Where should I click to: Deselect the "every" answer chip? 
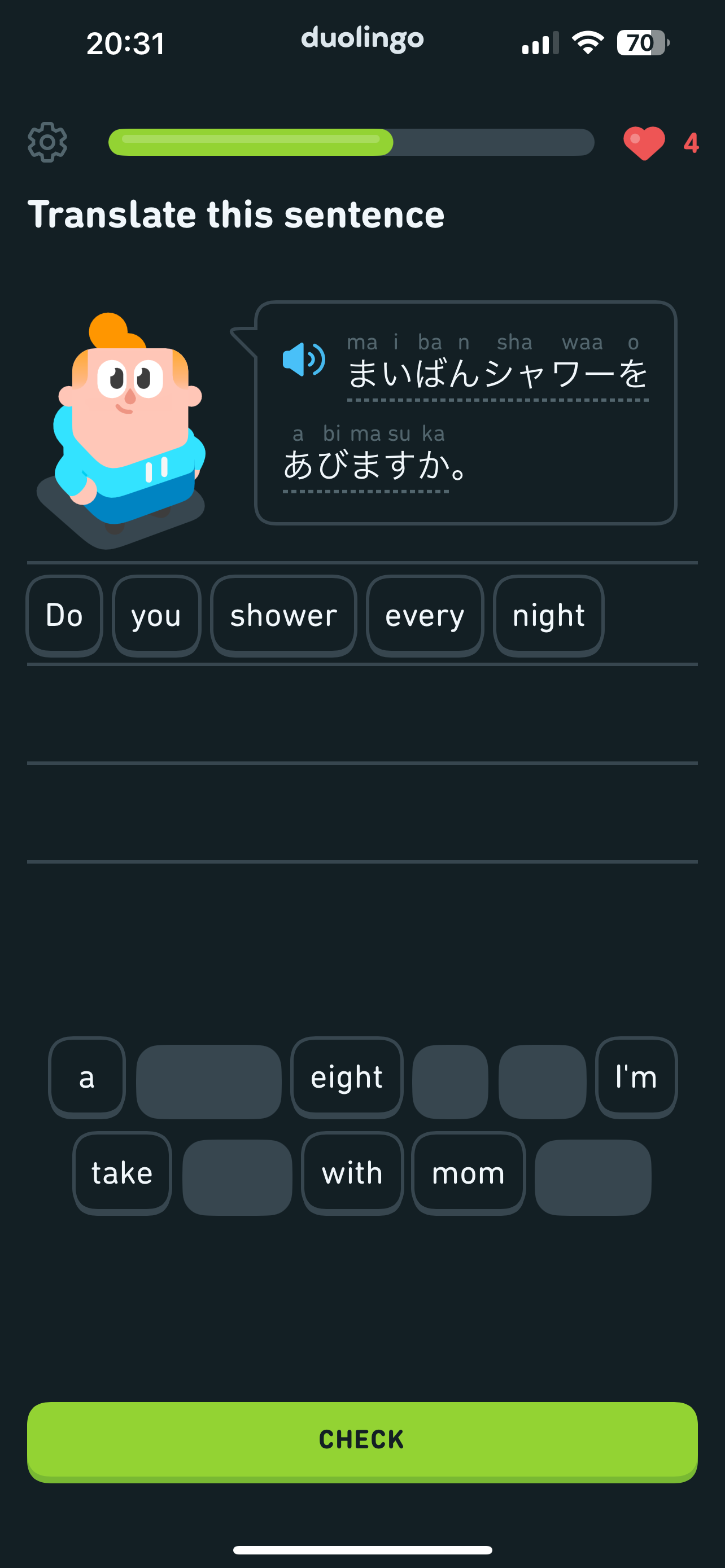tap(425, 615)
